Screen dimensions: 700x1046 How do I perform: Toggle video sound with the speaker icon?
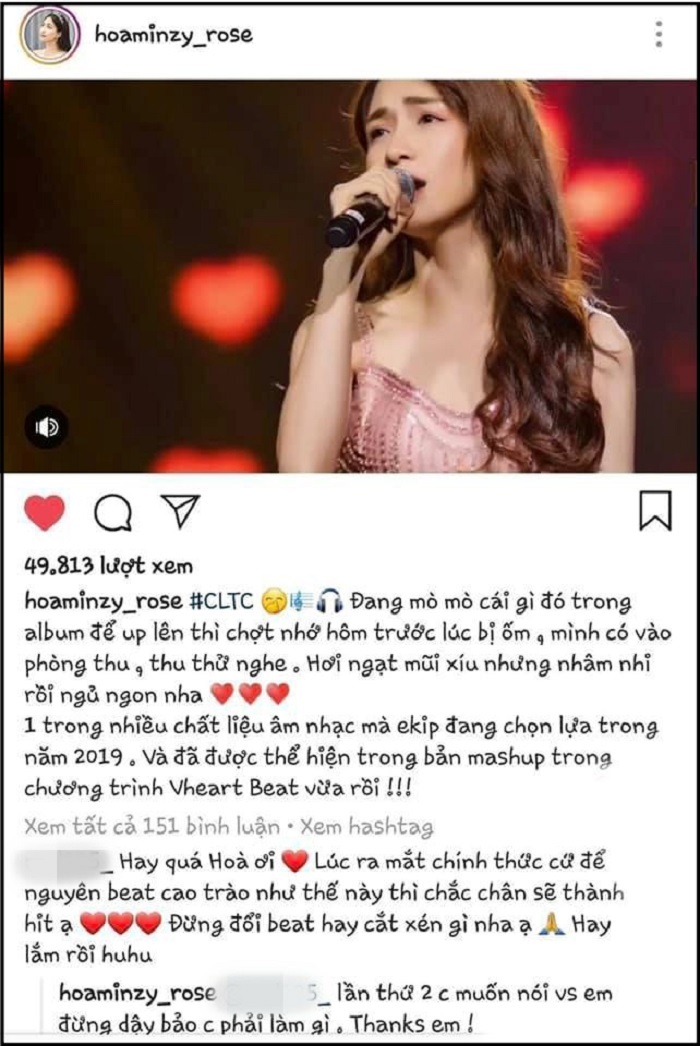[46, 427]
